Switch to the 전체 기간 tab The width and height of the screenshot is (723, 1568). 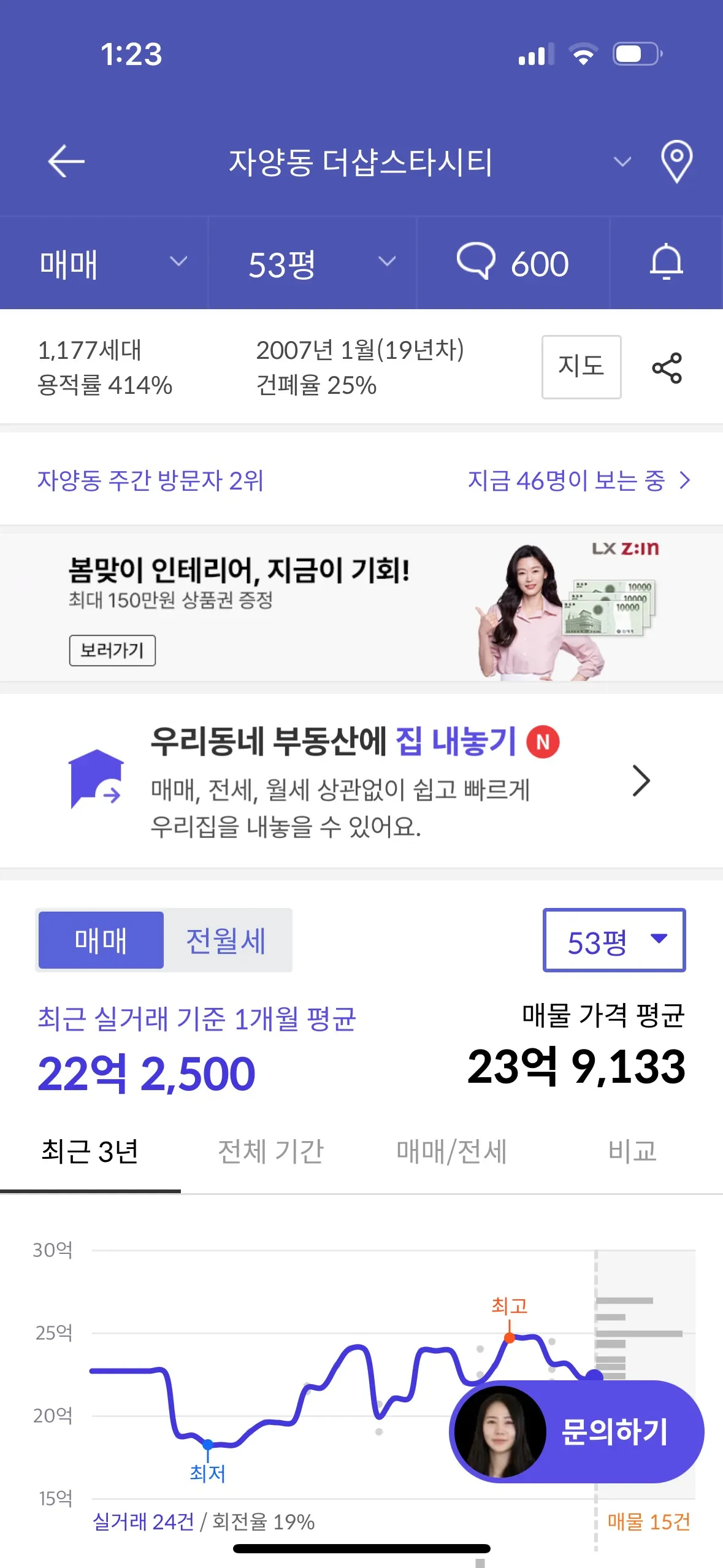point(270,1151)
